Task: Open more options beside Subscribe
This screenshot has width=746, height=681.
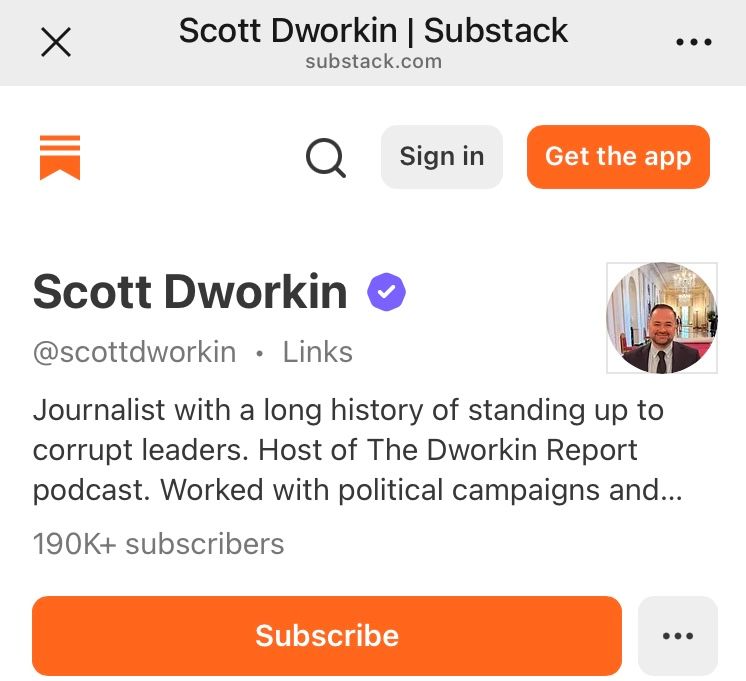Action: tap(677, 635)
